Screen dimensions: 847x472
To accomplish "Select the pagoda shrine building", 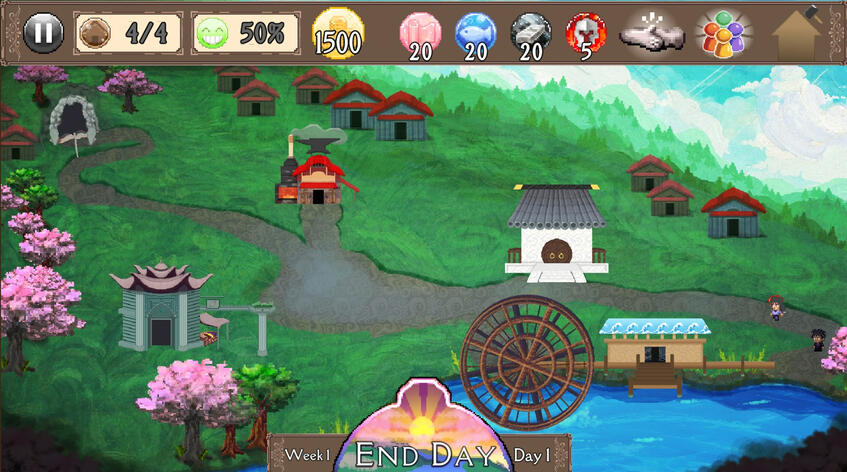I will [160, 307].
